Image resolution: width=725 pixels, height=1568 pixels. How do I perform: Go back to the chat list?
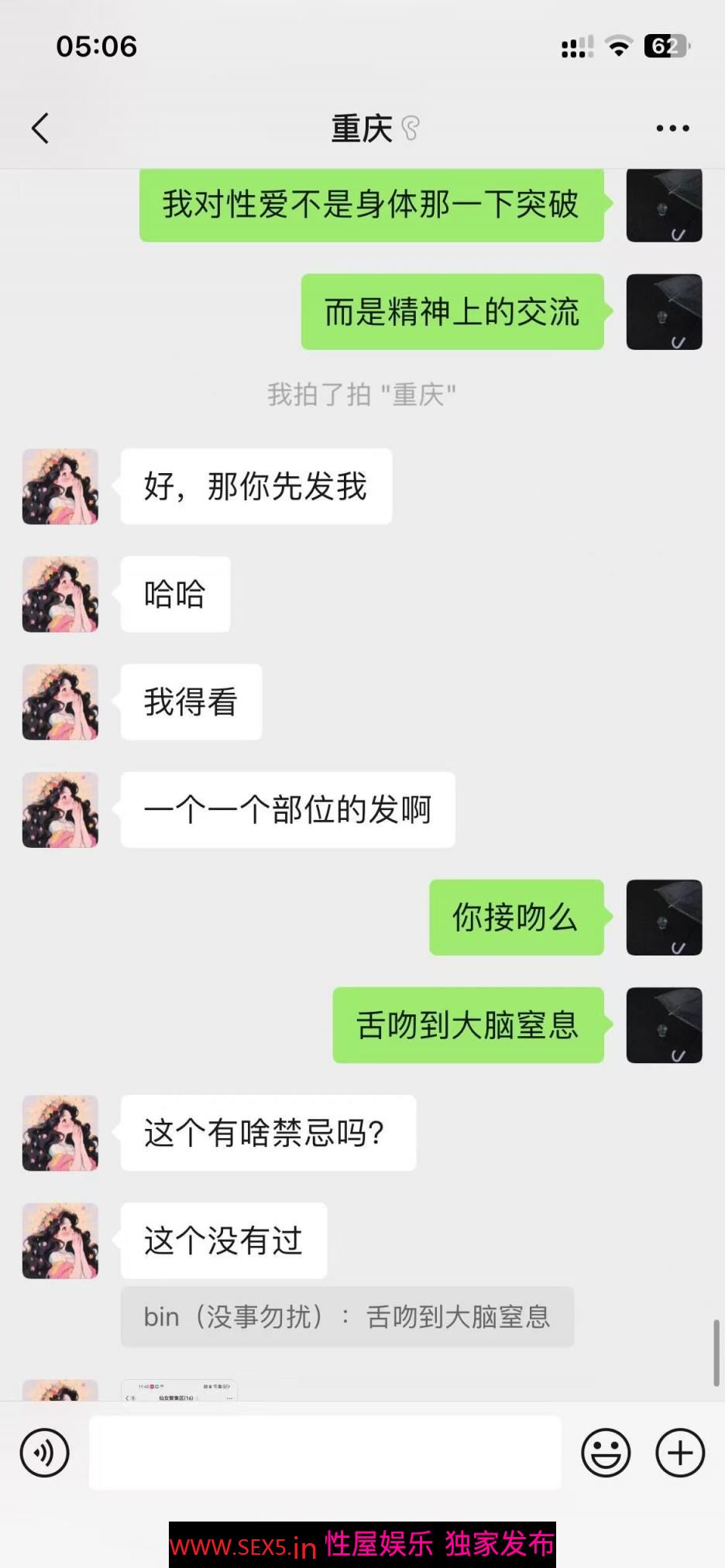coord(40,129)
